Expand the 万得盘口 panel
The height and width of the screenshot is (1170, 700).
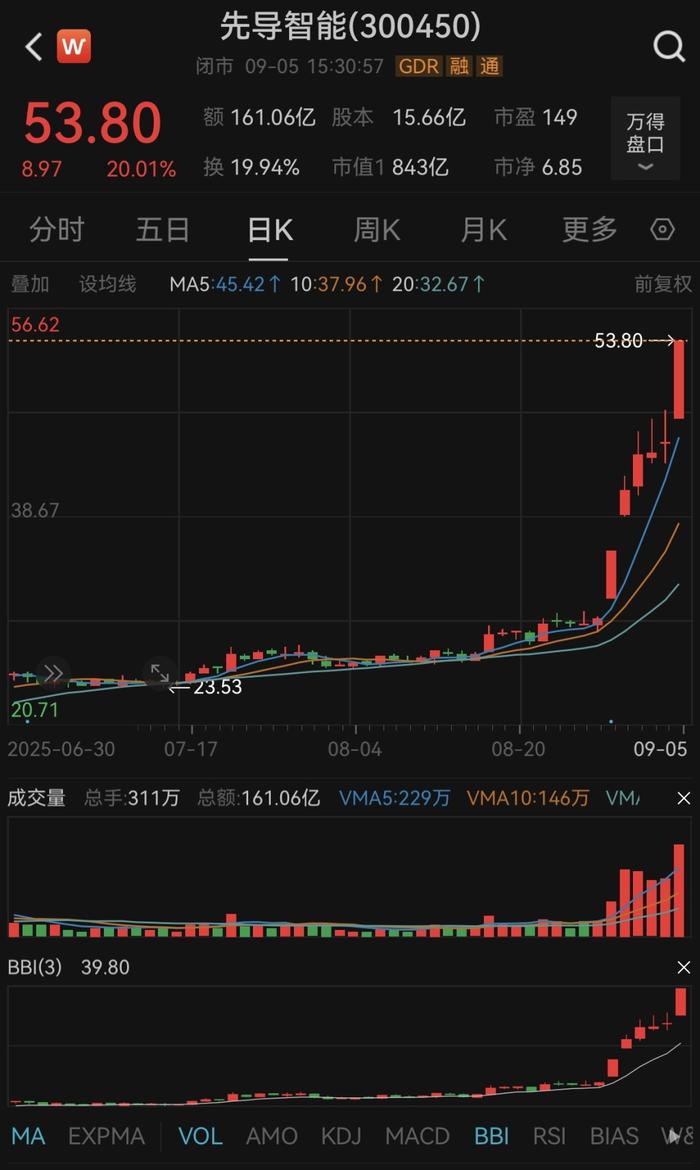tap(645, 138)
